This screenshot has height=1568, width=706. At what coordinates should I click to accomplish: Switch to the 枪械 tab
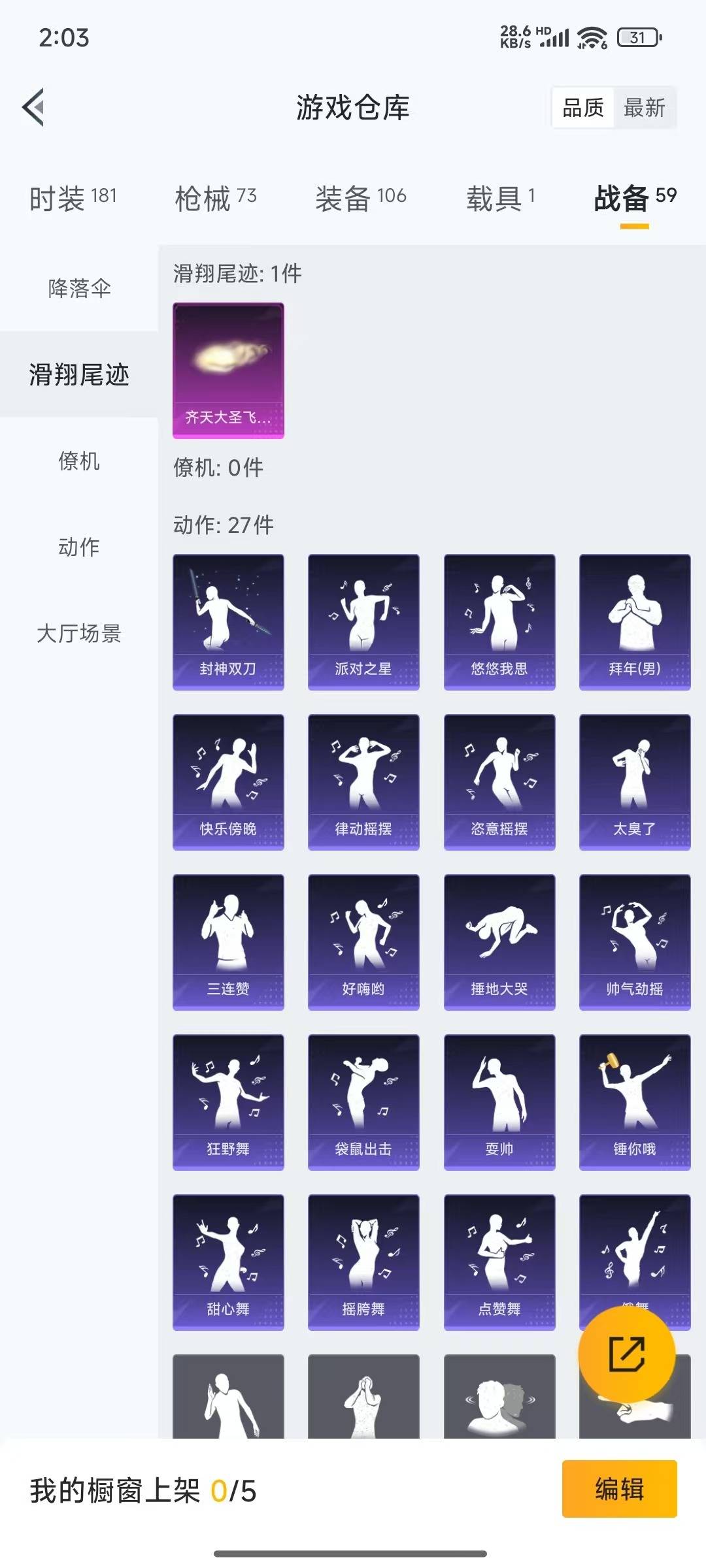[216, 198]
